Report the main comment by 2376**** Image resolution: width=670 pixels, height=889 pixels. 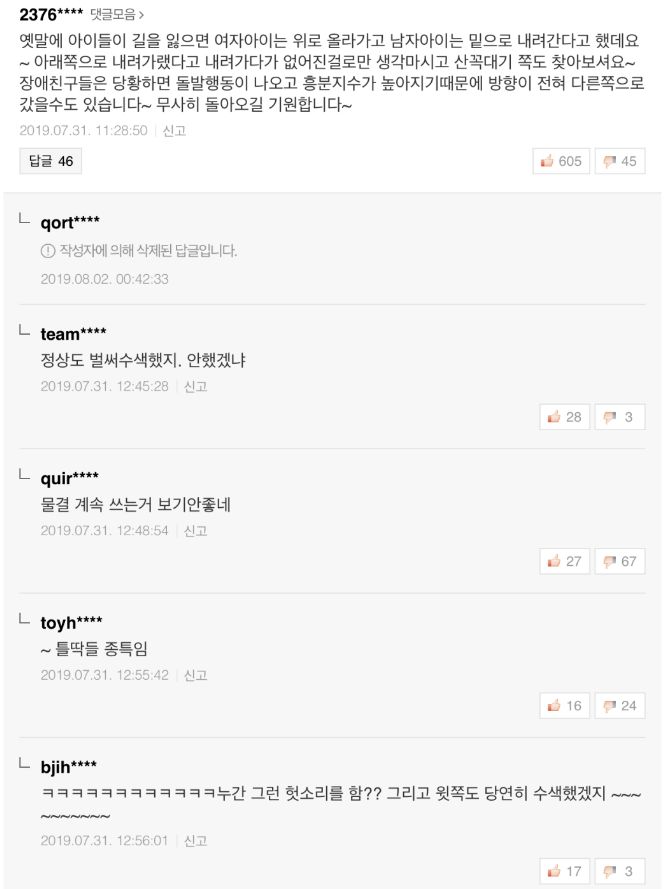tap(175, 131)
